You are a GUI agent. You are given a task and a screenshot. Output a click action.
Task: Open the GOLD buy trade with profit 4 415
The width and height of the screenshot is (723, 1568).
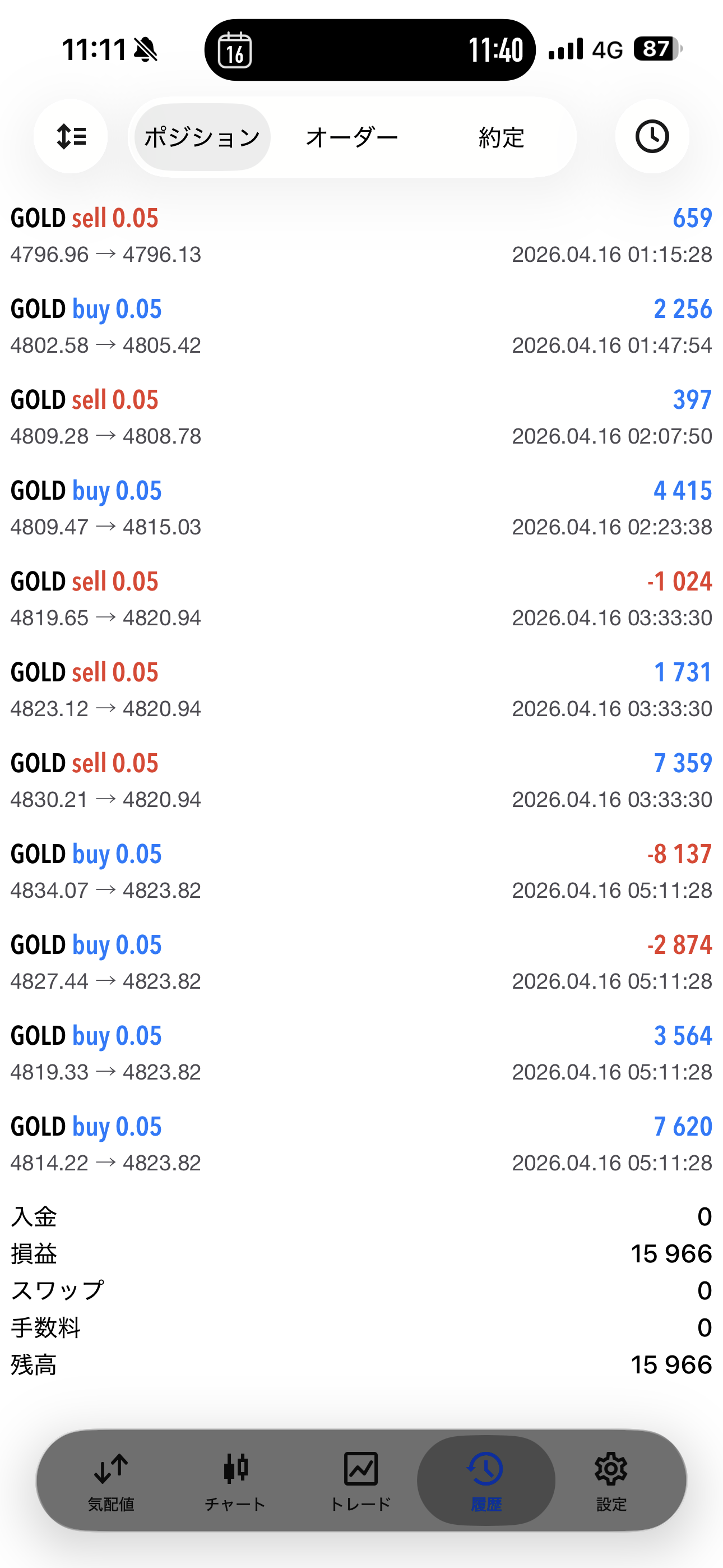[361, 508]
